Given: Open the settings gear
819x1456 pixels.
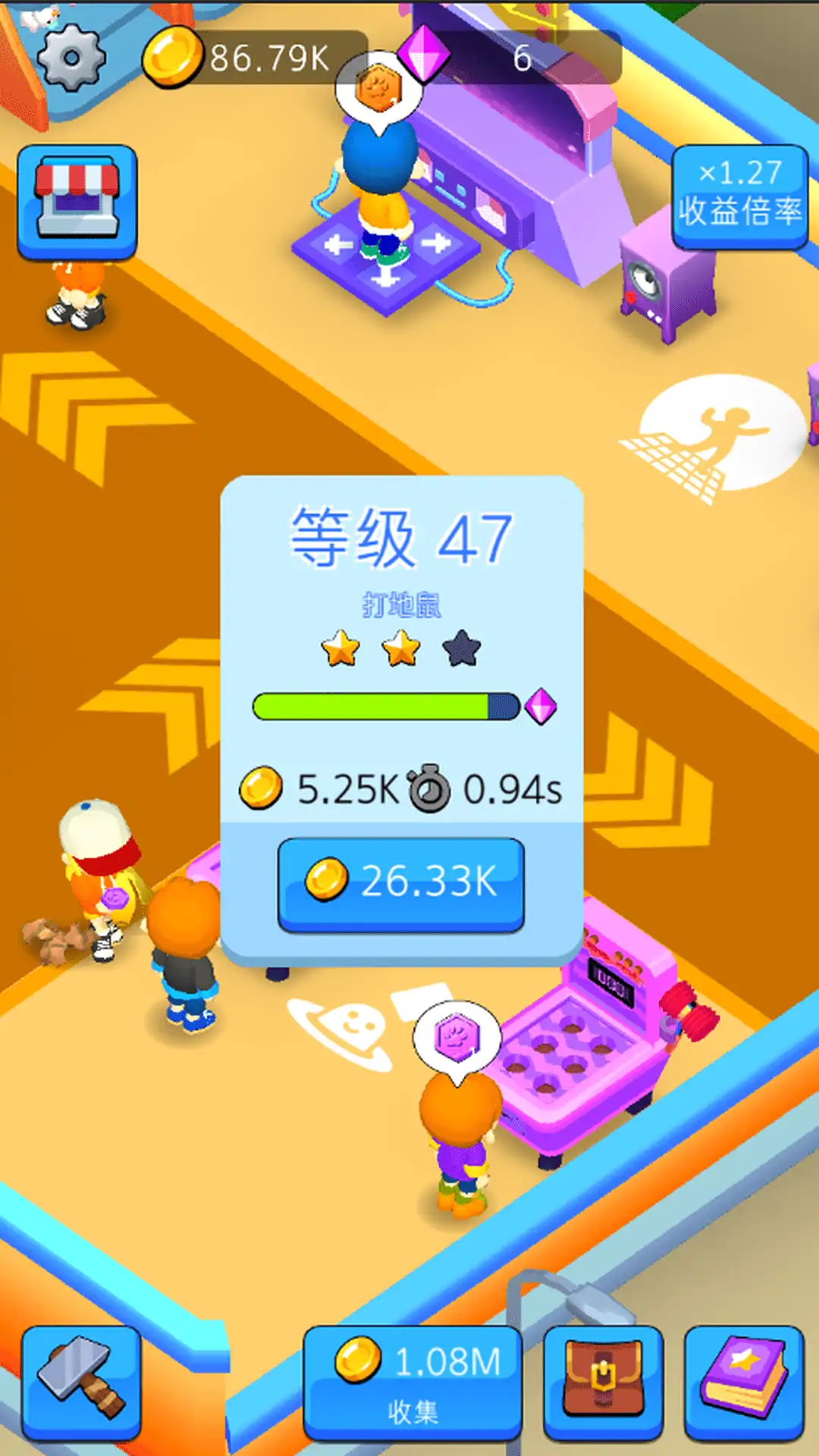Looking at the screenshot, I should [x=71, y=58].
